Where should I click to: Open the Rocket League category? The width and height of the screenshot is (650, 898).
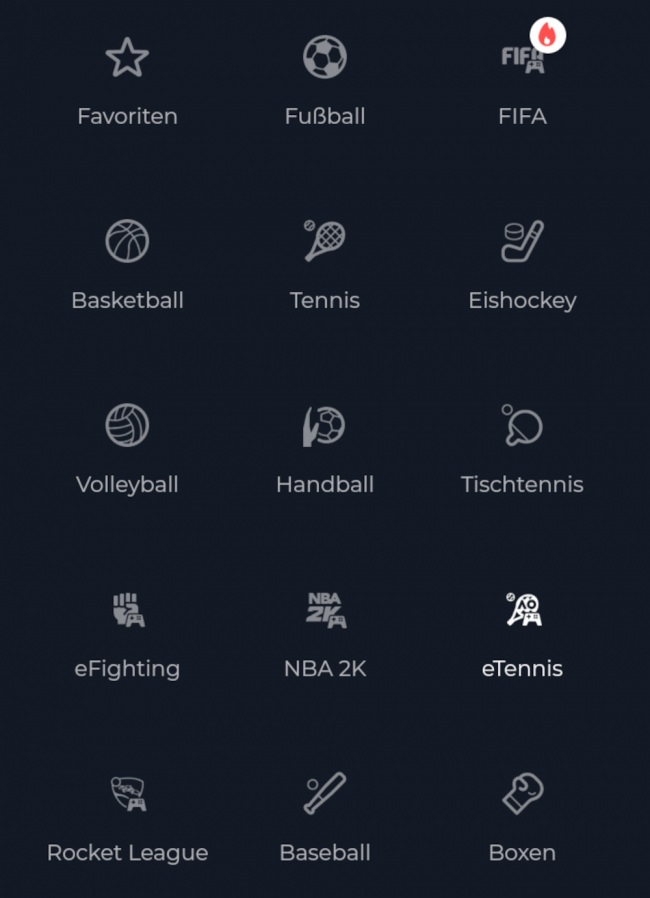click(x=127, y=816)
